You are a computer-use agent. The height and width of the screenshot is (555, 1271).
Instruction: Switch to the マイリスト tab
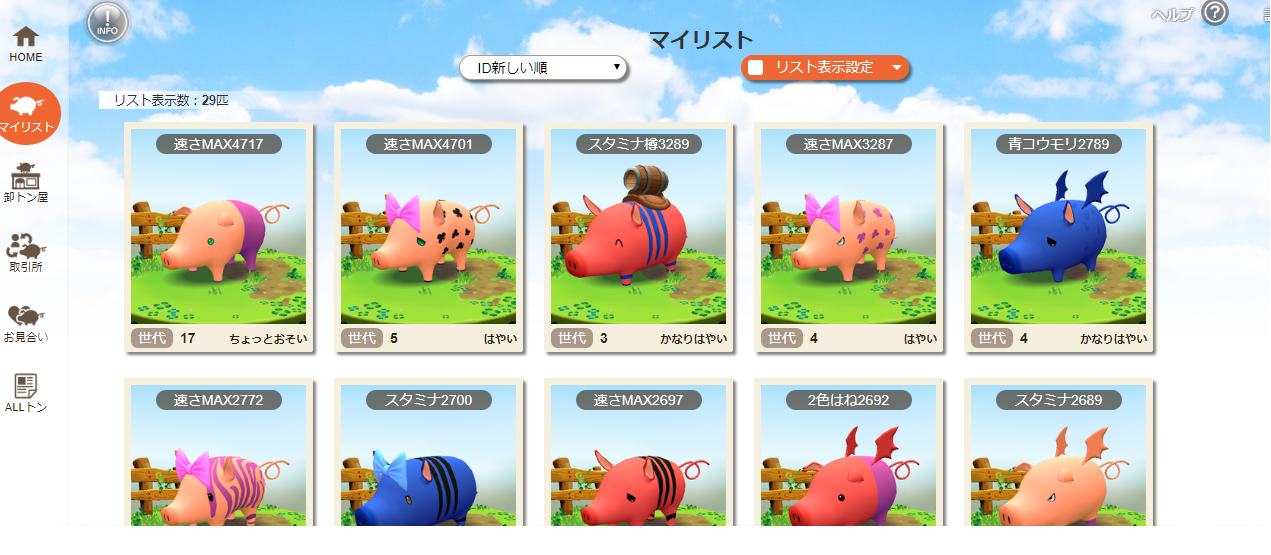30,112
